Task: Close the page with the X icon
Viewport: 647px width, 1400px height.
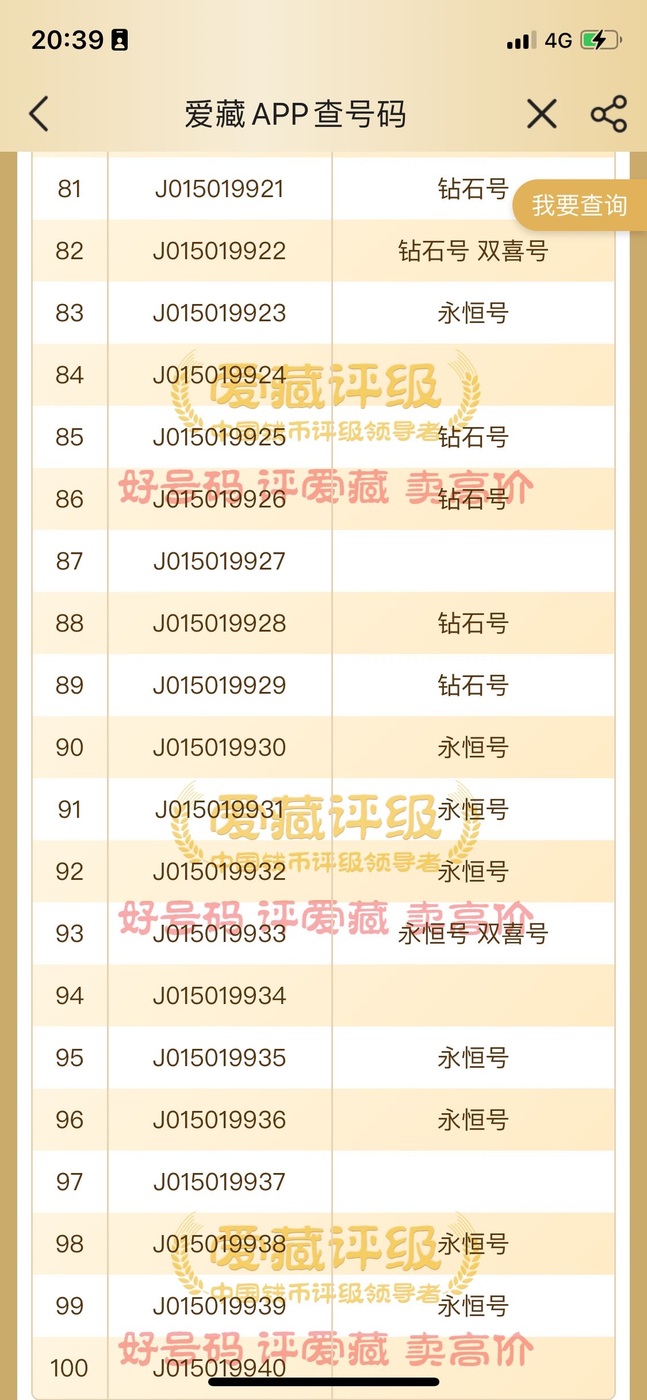Action: pyautogui.click(x=542, y=114)
